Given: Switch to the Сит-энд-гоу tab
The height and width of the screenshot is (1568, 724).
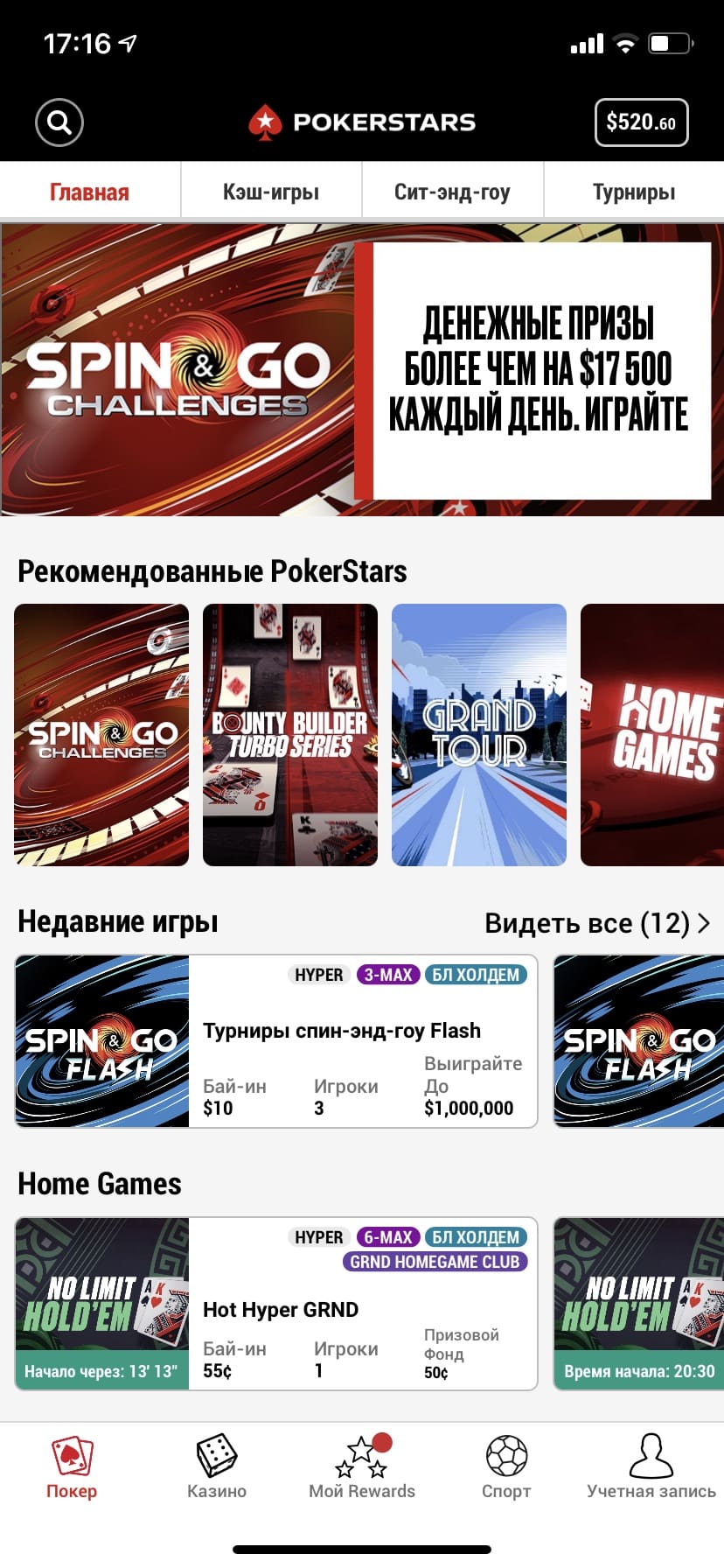Looking at the screenshot, I should click(452, 192).
